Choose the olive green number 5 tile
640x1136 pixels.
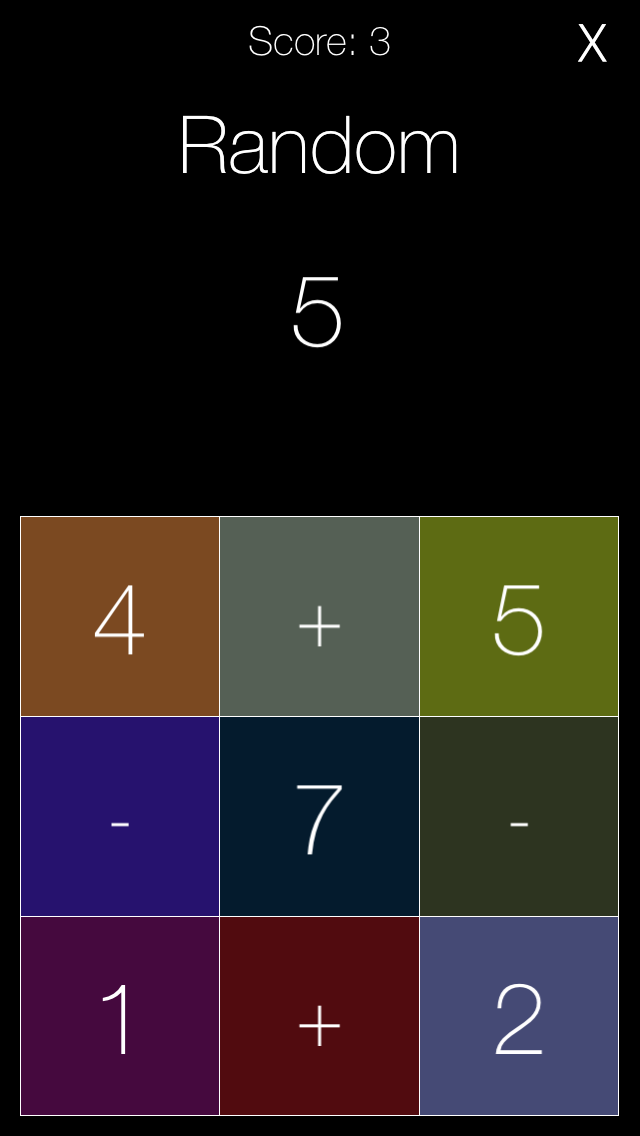(x=519, y=616)
